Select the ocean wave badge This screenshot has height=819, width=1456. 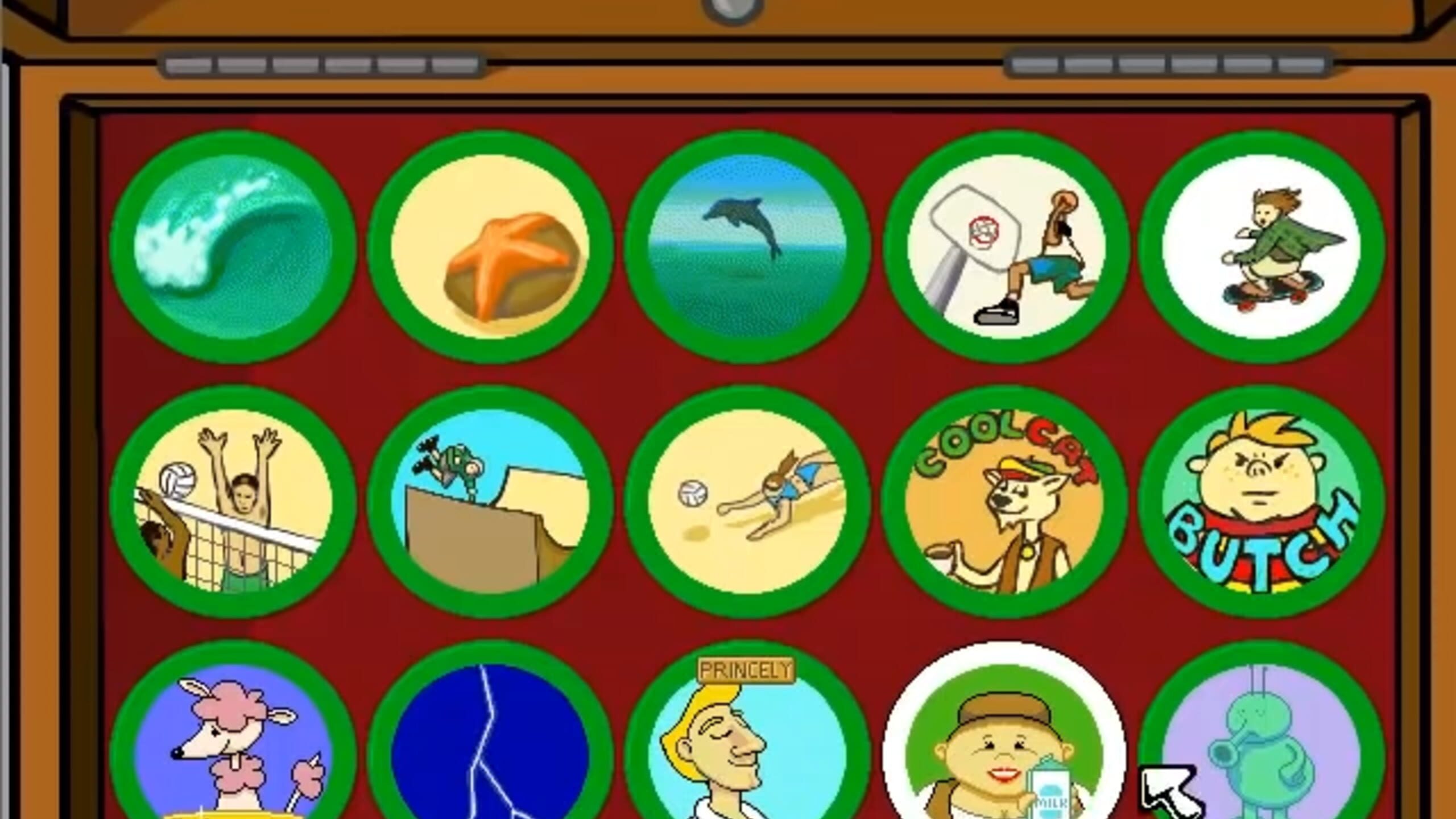pyautogui.click(x=233, y=247)
